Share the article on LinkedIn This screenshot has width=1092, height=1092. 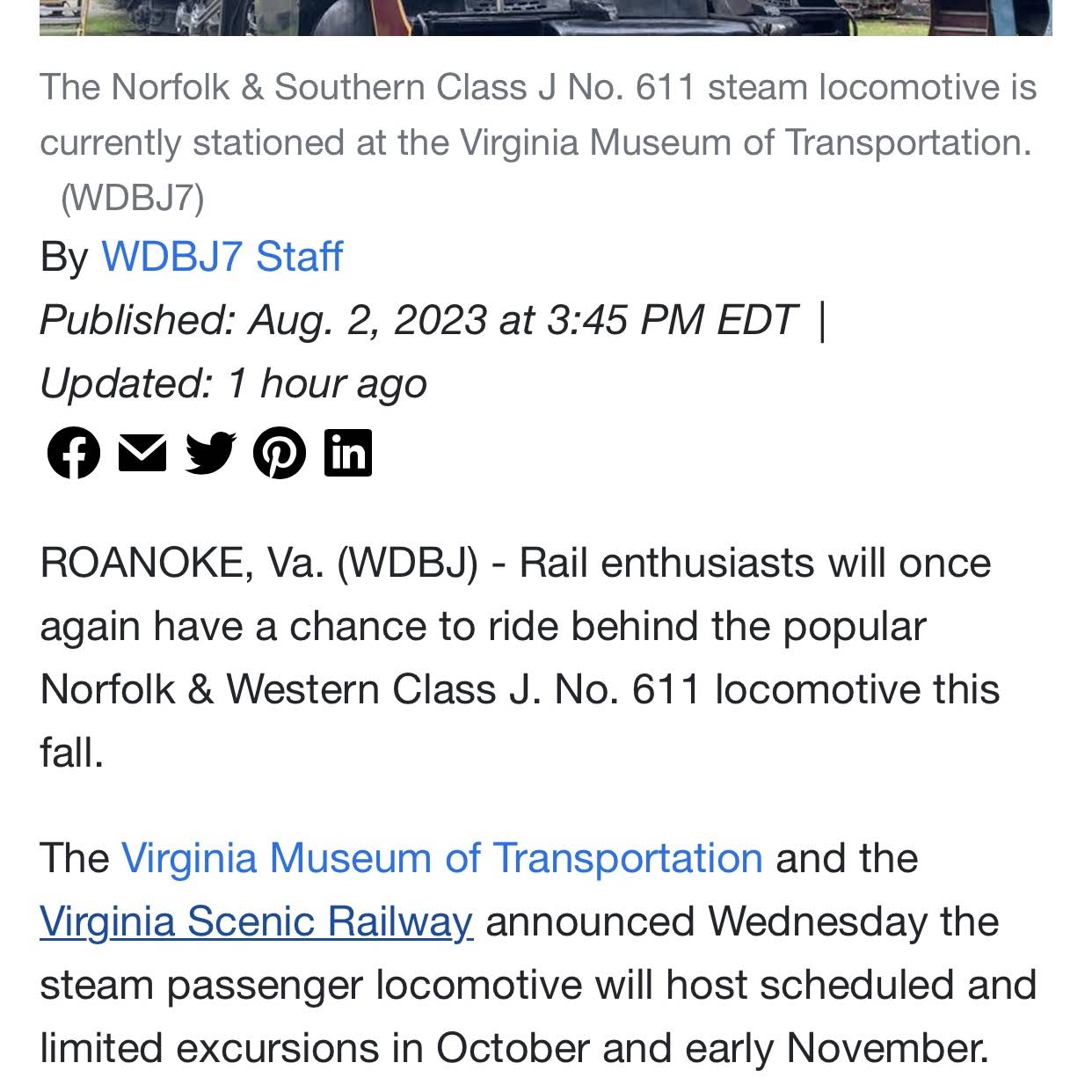point(348,453)
